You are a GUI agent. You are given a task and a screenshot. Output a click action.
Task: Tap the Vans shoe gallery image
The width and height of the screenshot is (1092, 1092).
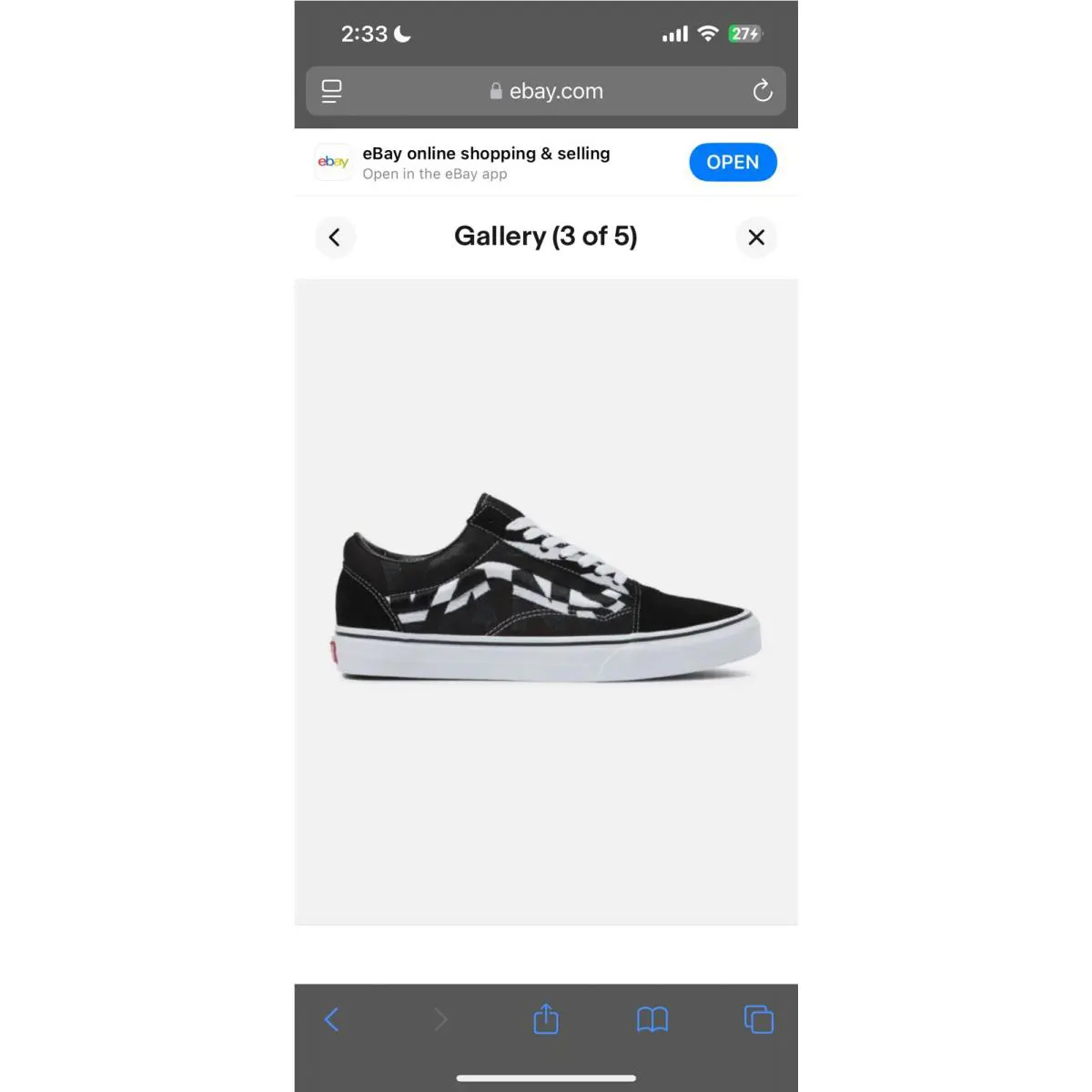[x=546, y=591]
